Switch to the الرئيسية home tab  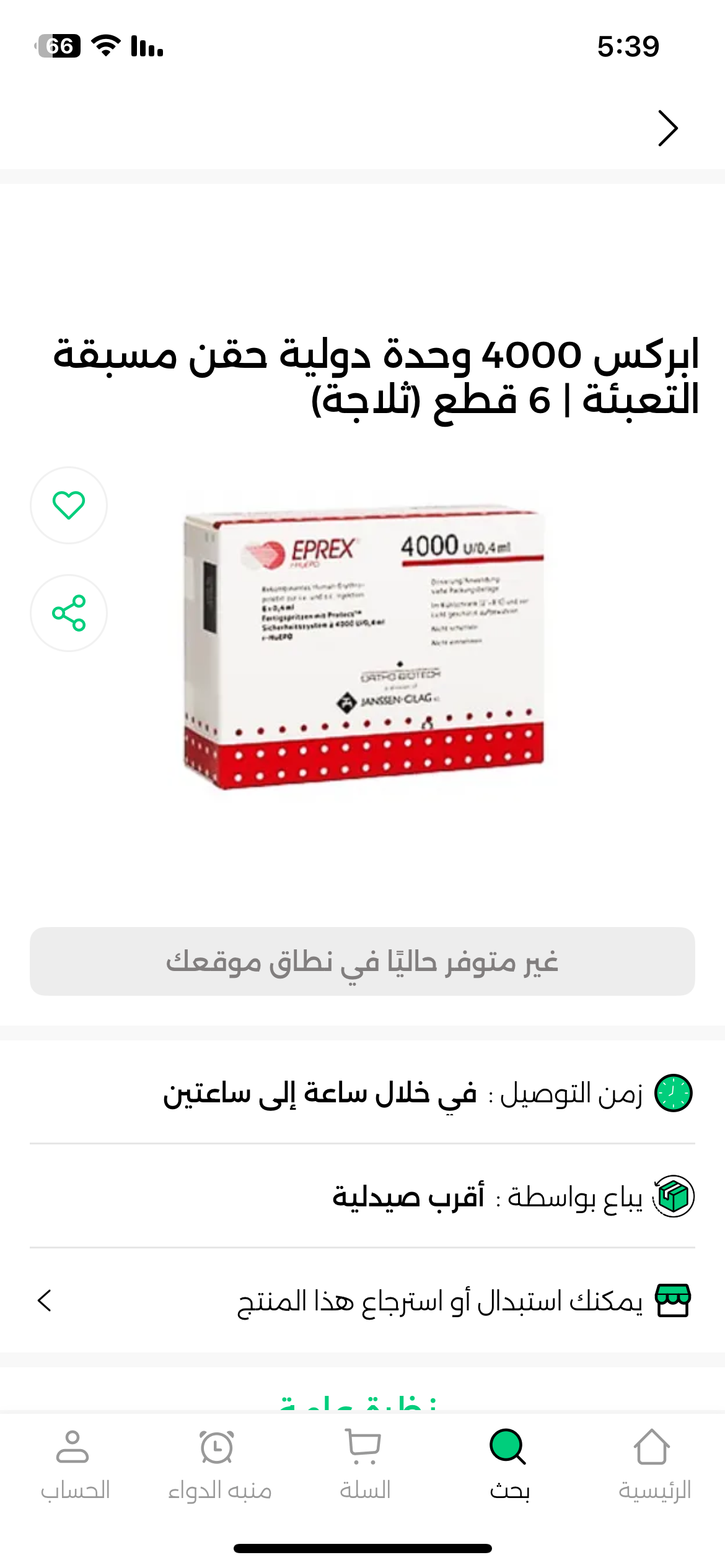[653, 1464]
